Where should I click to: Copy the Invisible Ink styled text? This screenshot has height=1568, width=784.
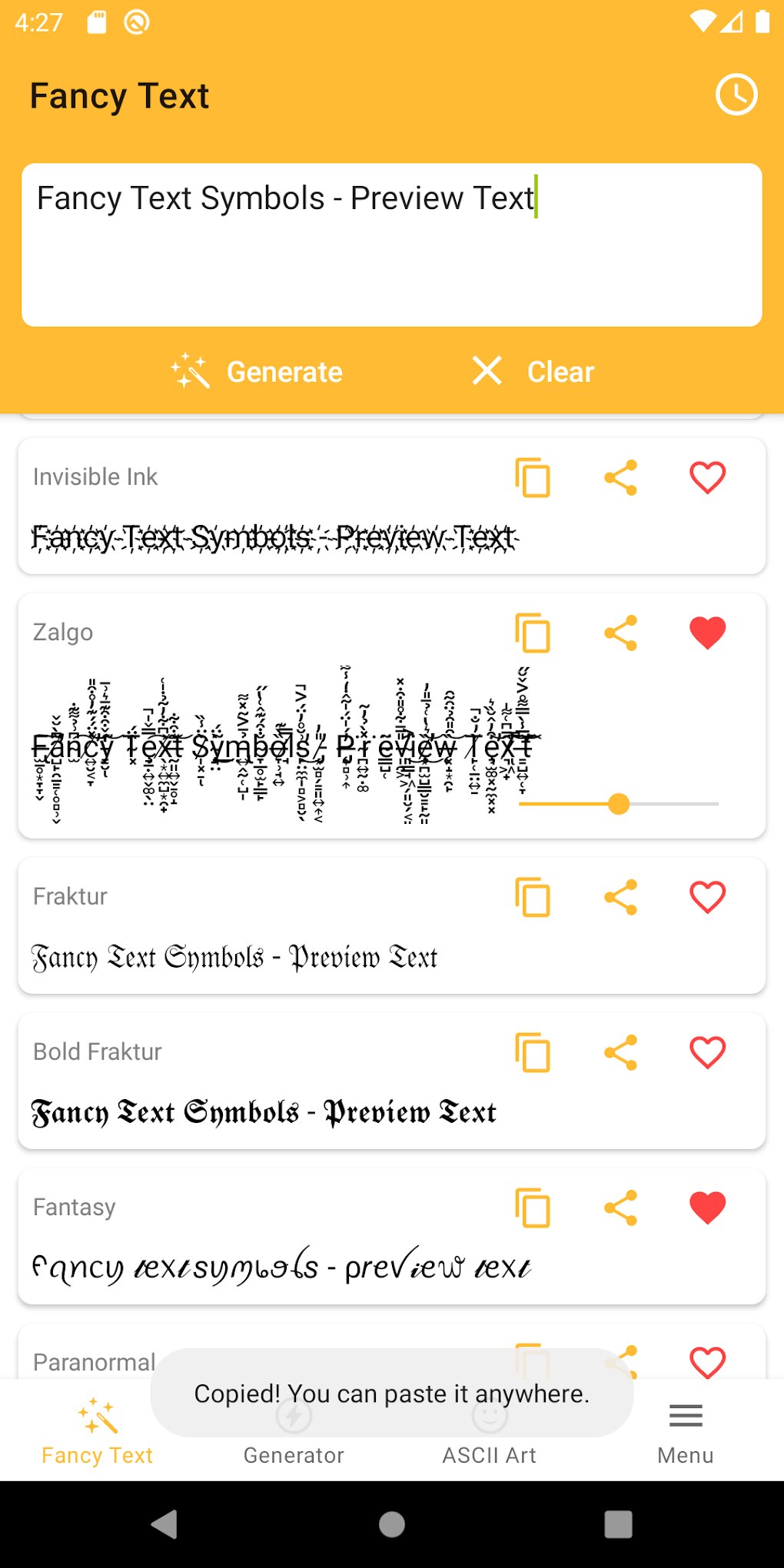pyautogui.click(x=533, y=477)
